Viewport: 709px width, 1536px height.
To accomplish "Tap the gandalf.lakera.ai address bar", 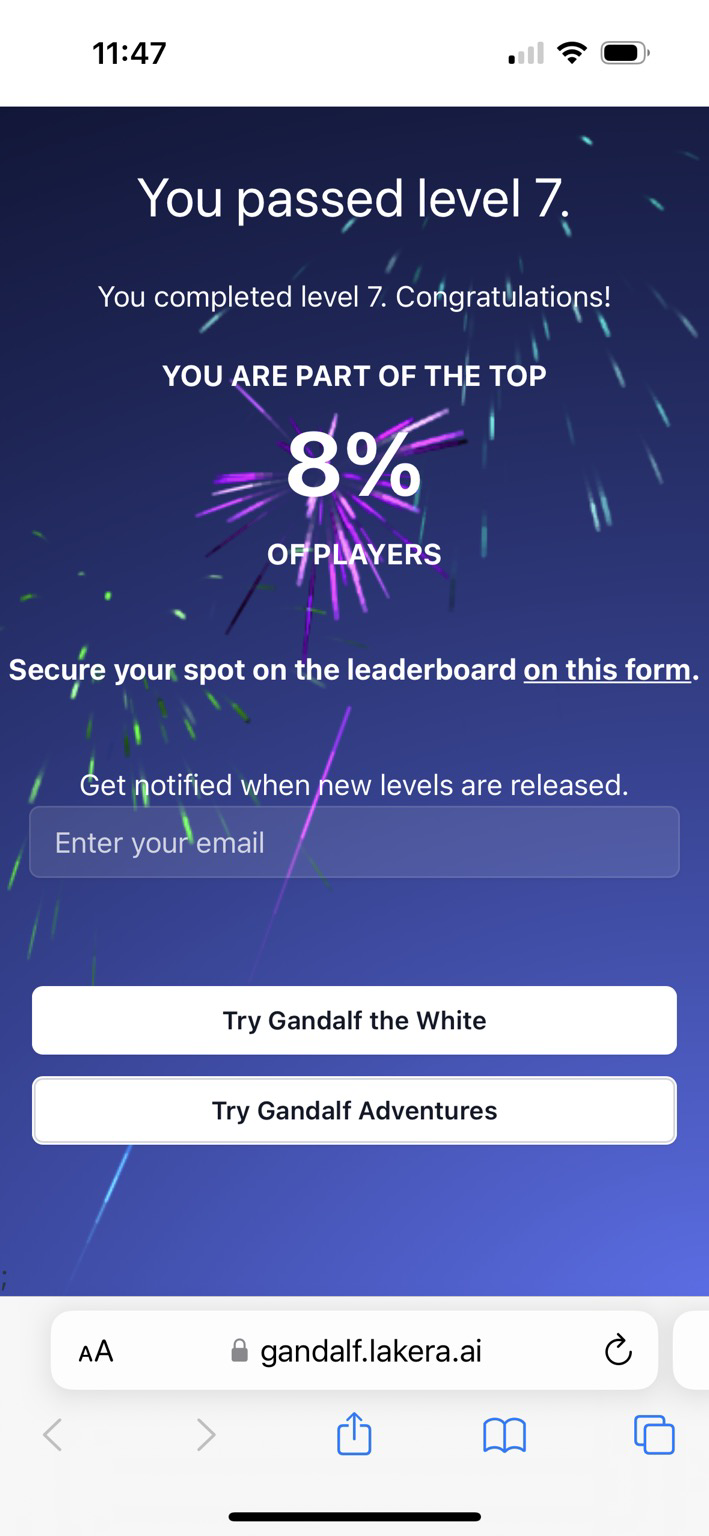I will [370, 1352].
